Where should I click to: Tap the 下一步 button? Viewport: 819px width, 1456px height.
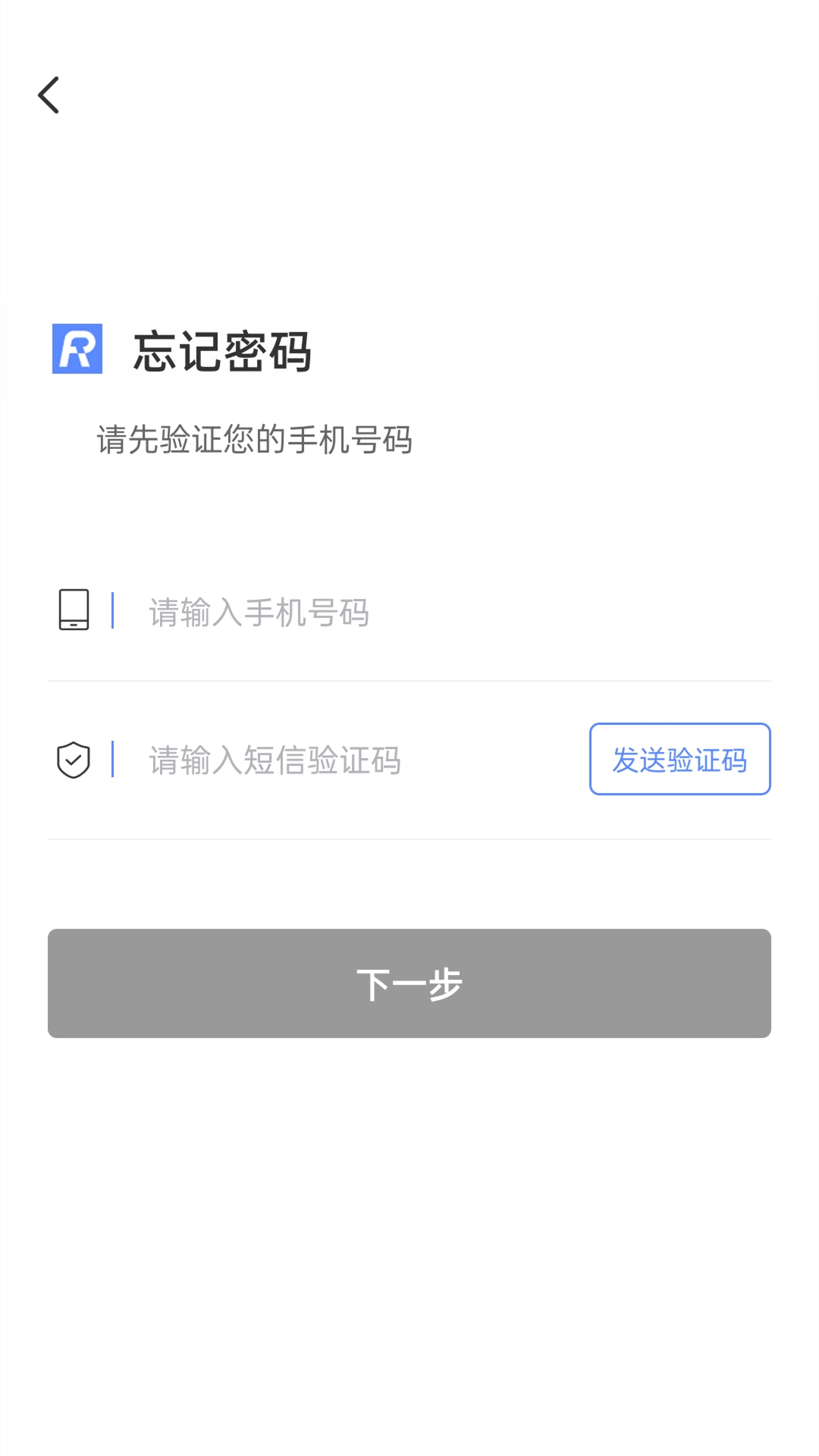point(409,984)
